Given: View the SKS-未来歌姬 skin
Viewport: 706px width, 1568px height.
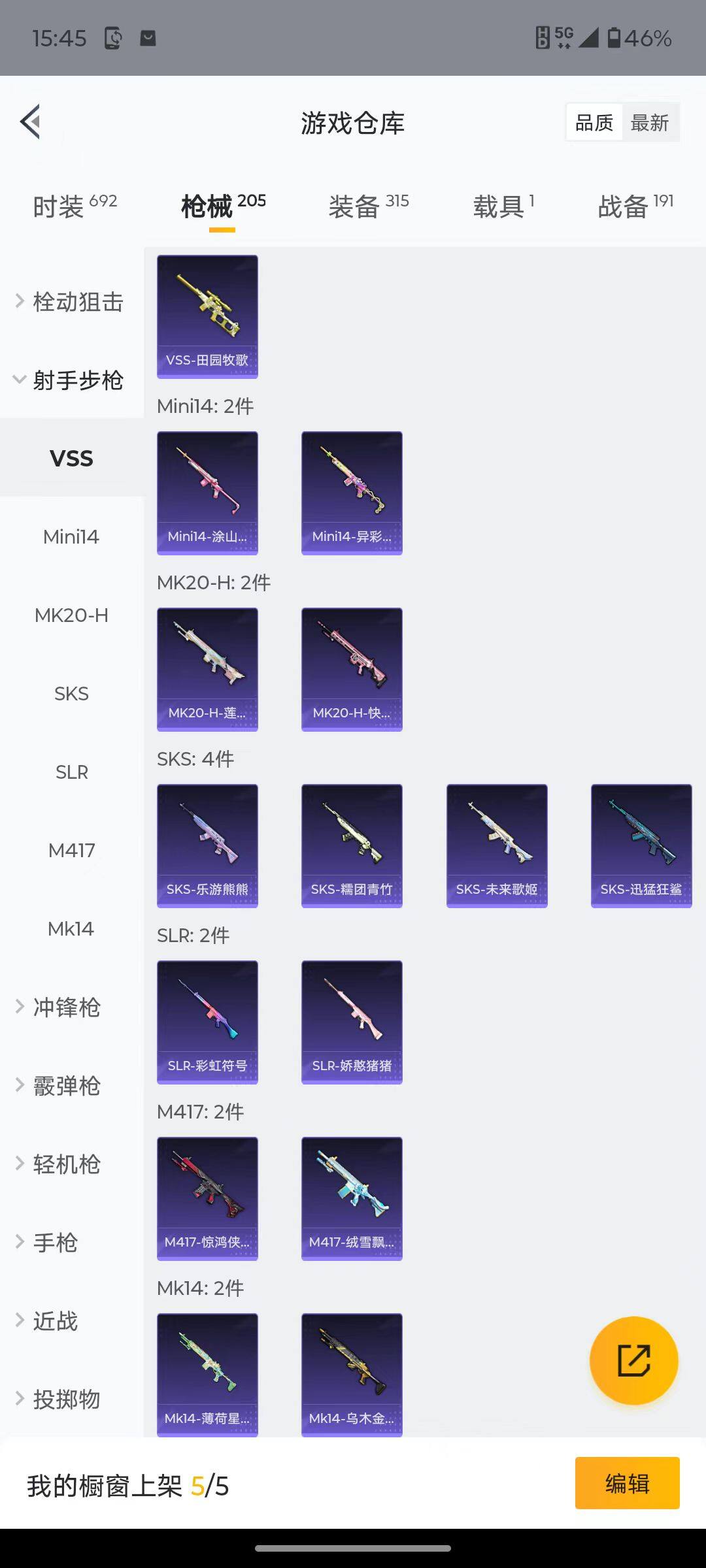Looking at the screenshot, I should pyautogui.click(x=497, y=845).
